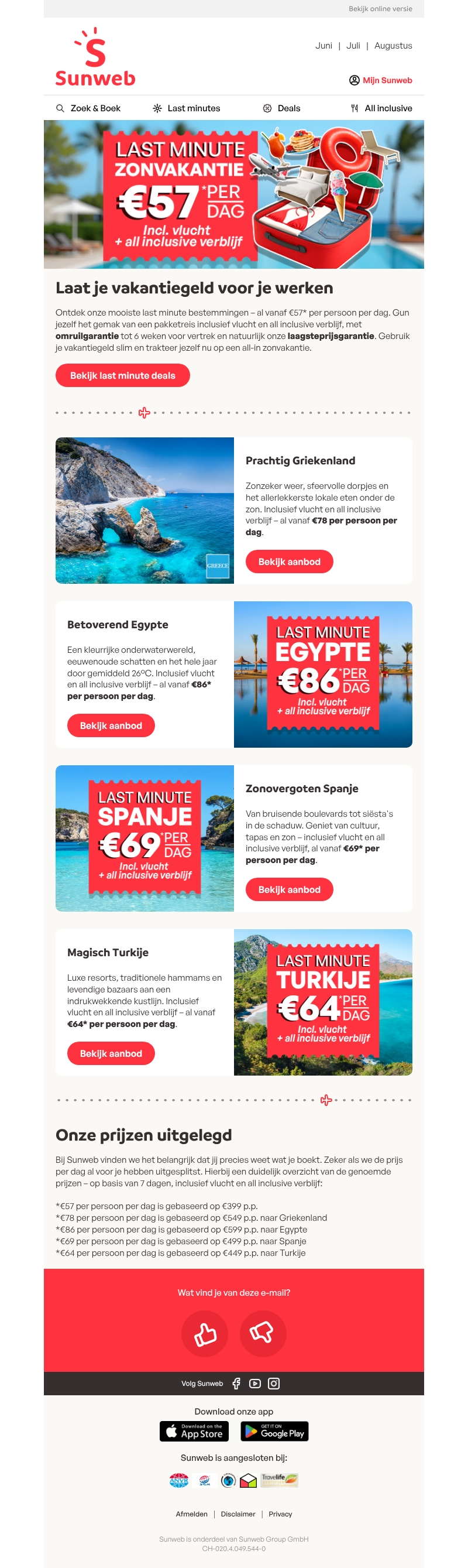Open the Deals section

282,108
